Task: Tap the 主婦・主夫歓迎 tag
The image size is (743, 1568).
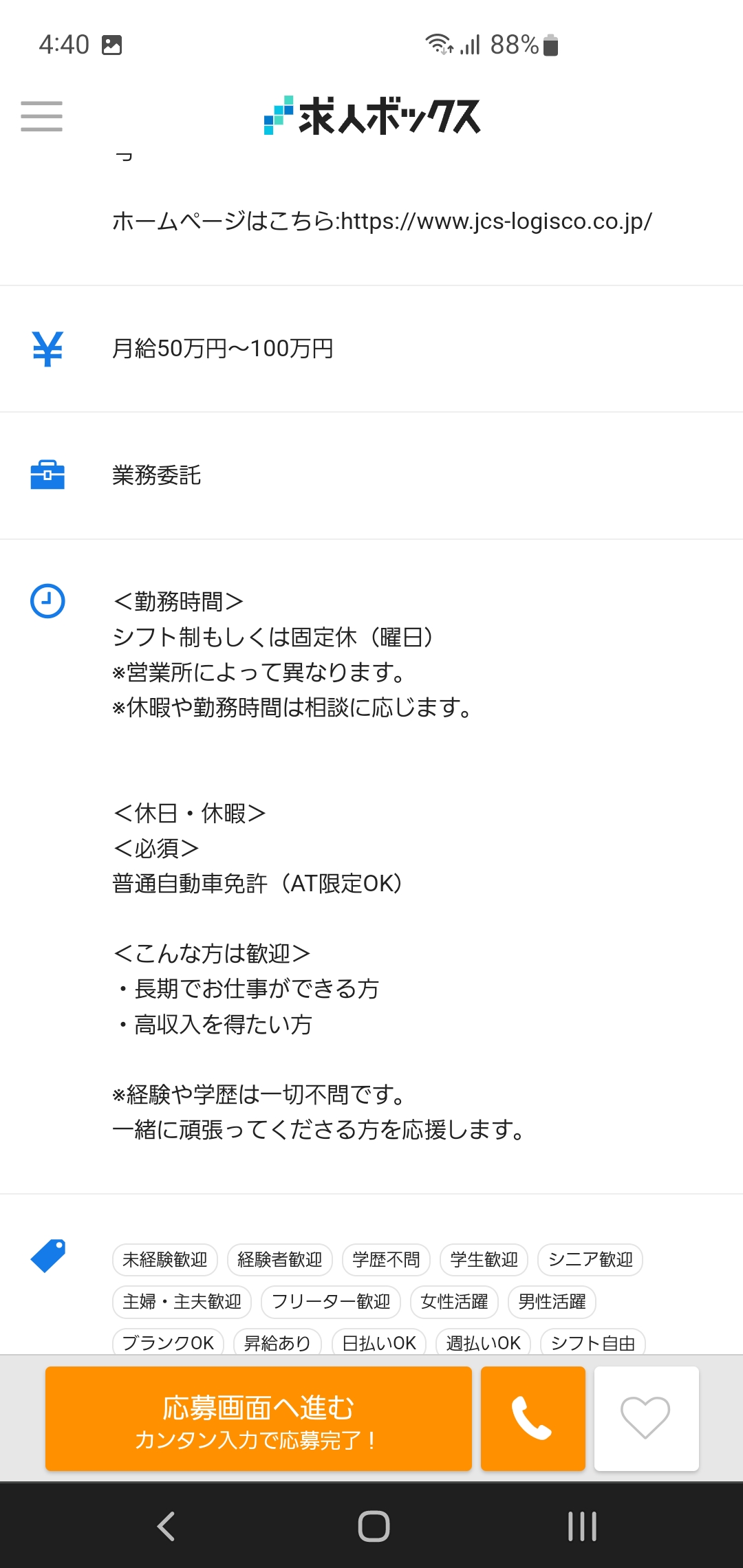Action: [182, 1302]
